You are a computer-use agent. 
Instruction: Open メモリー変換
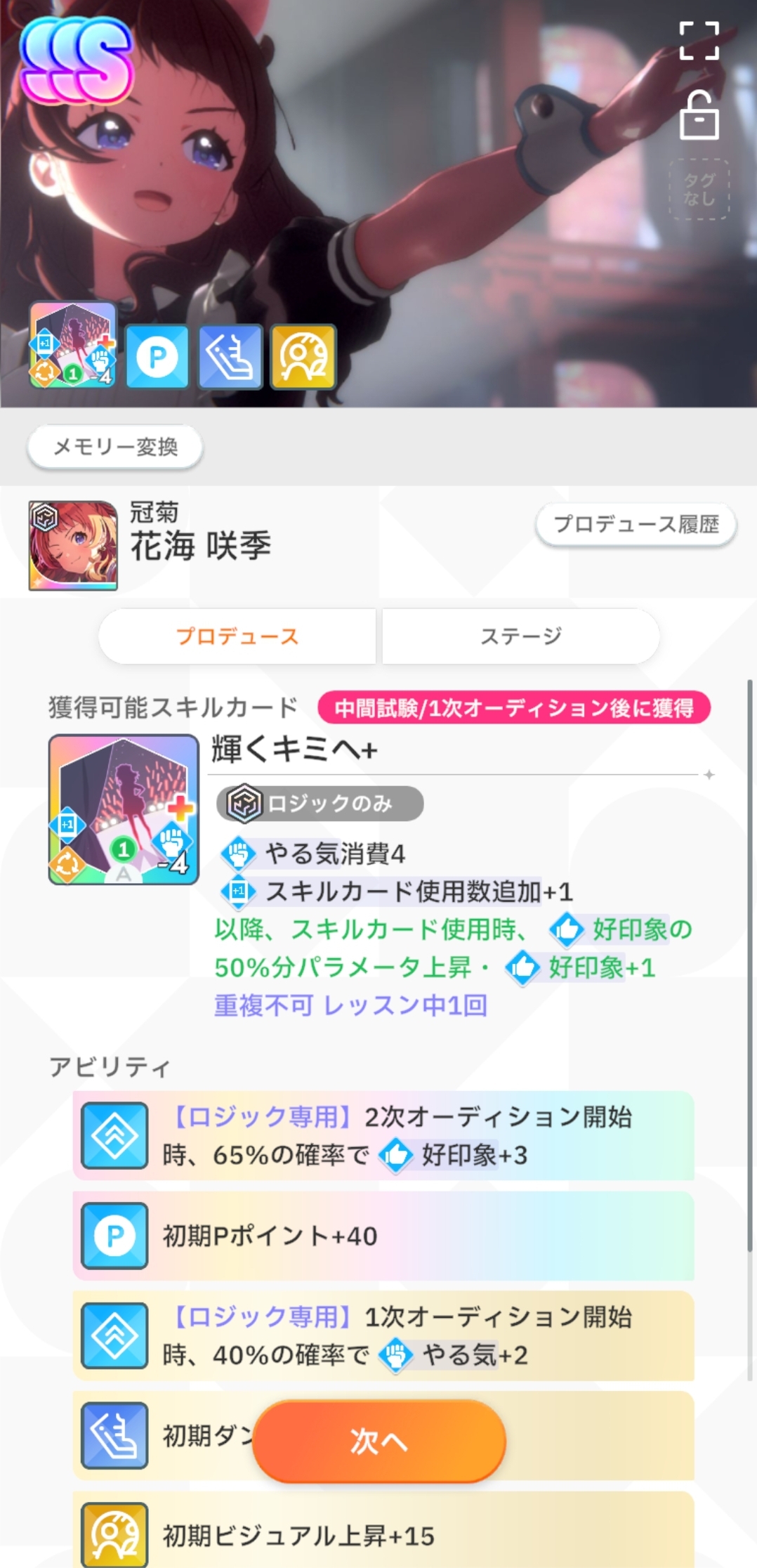coord(115,447)
